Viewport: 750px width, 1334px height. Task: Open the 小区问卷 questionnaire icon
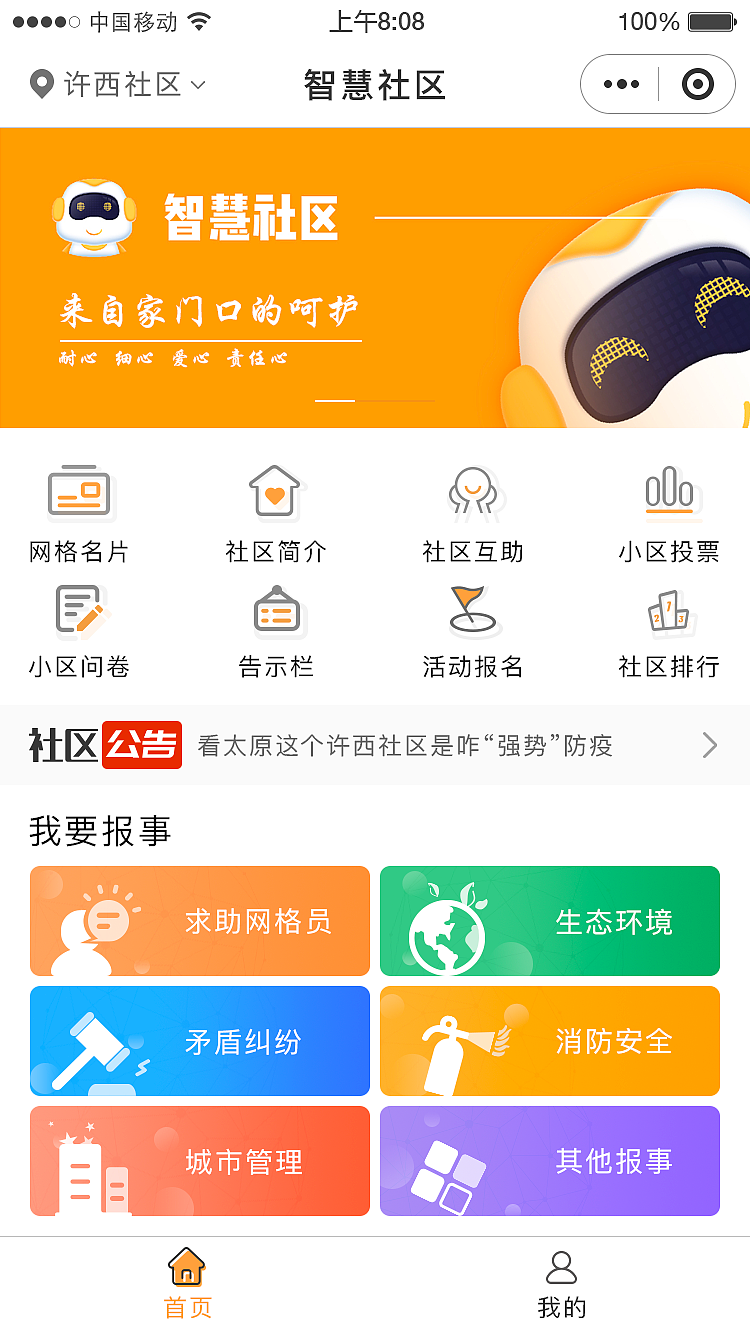coord(80,612)
